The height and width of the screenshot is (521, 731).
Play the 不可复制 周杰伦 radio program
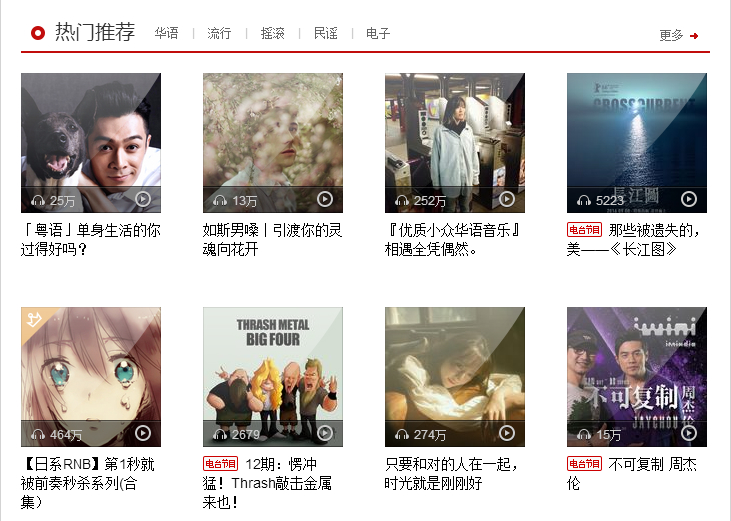click(689, 434)
